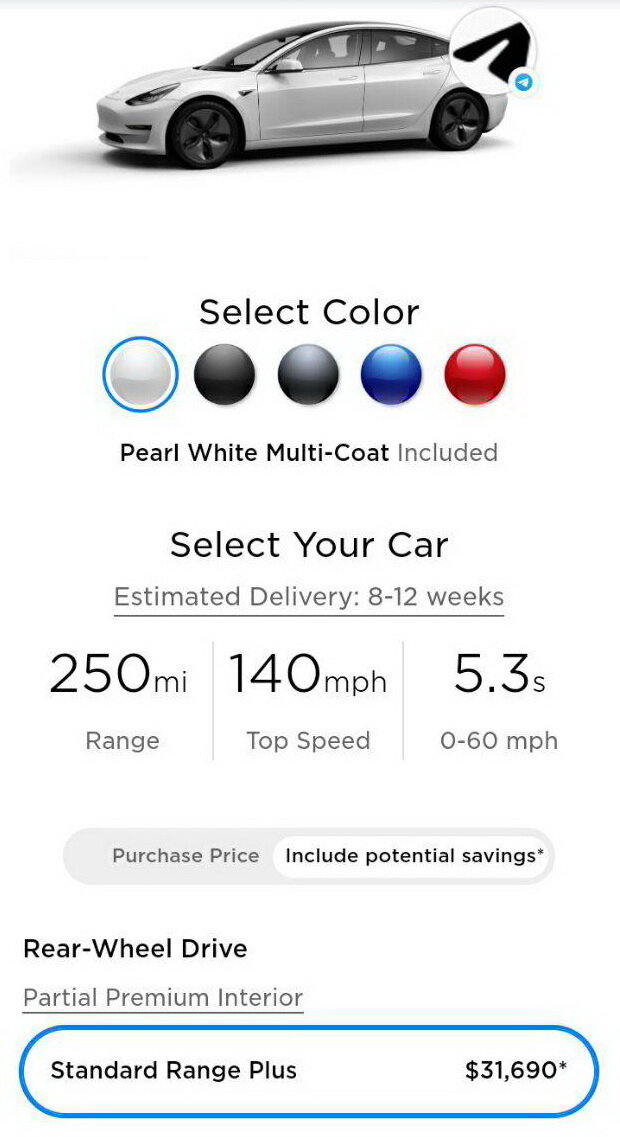
Task: Choose the red paint color
Action: [475, 374]
